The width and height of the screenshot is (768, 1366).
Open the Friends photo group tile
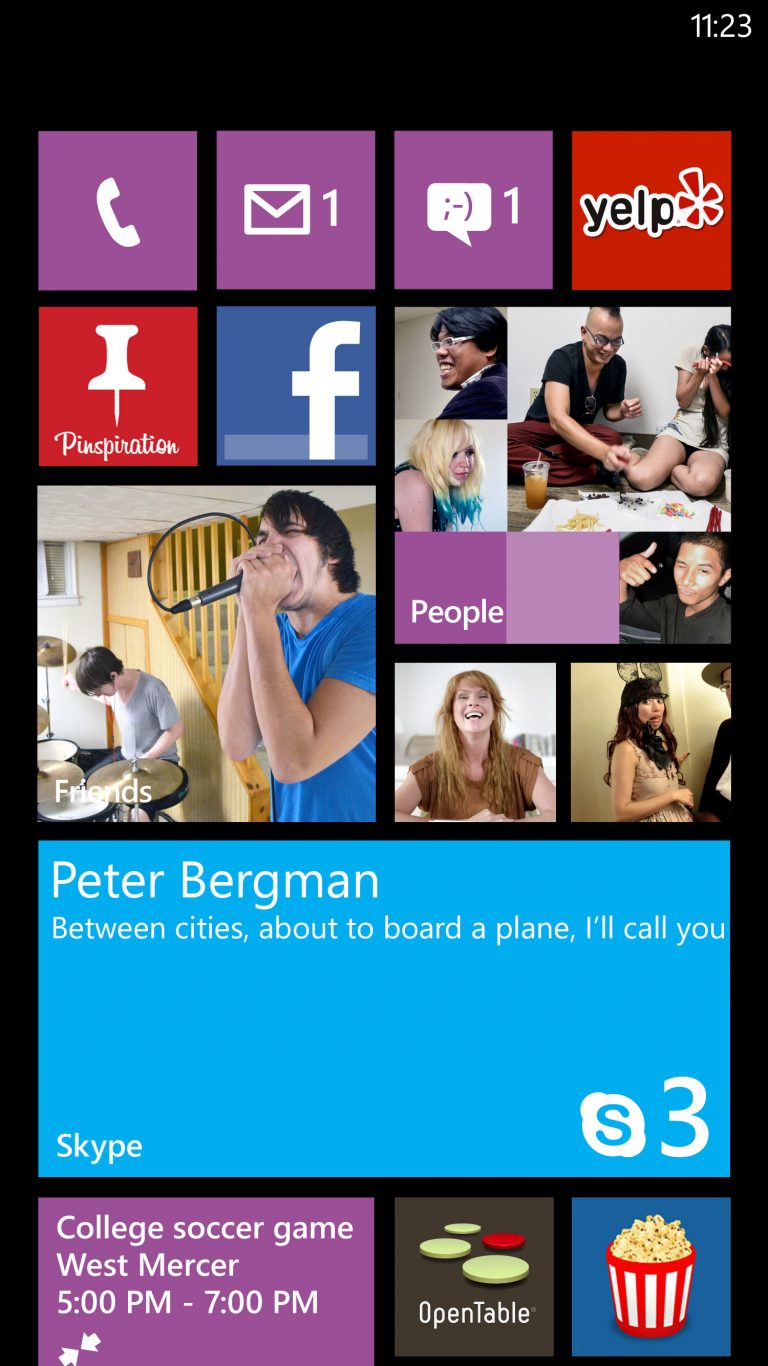205,653
